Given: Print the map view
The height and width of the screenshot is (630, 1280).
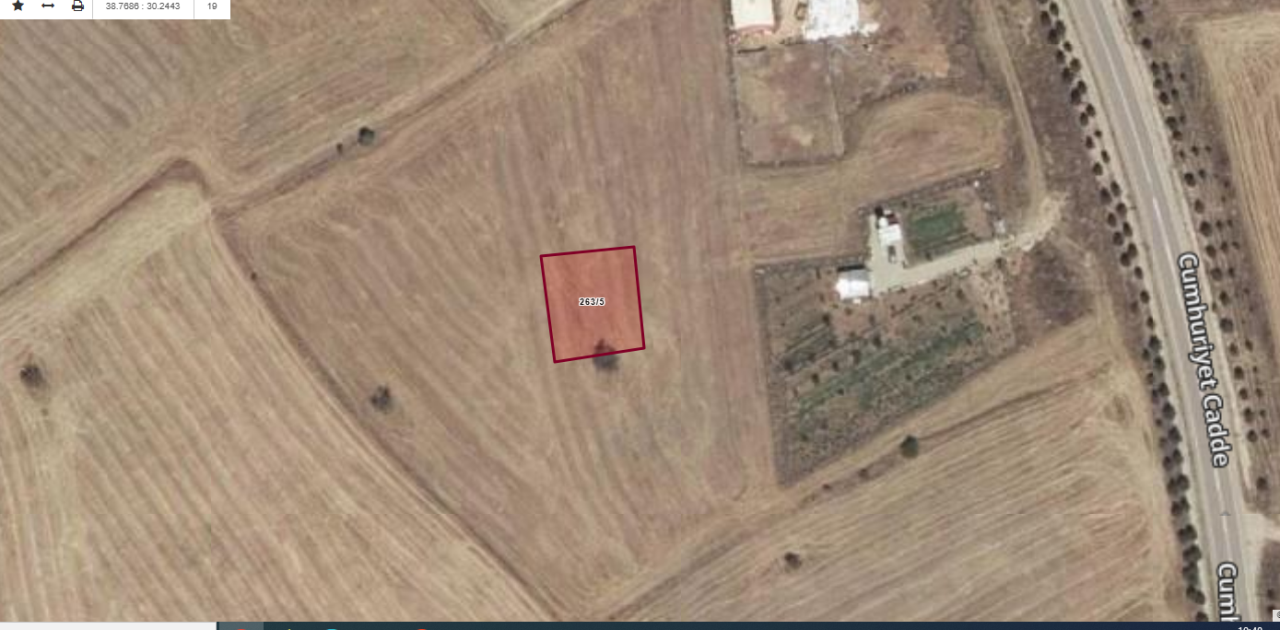Looking at the screenshot, I should point(77,6).
